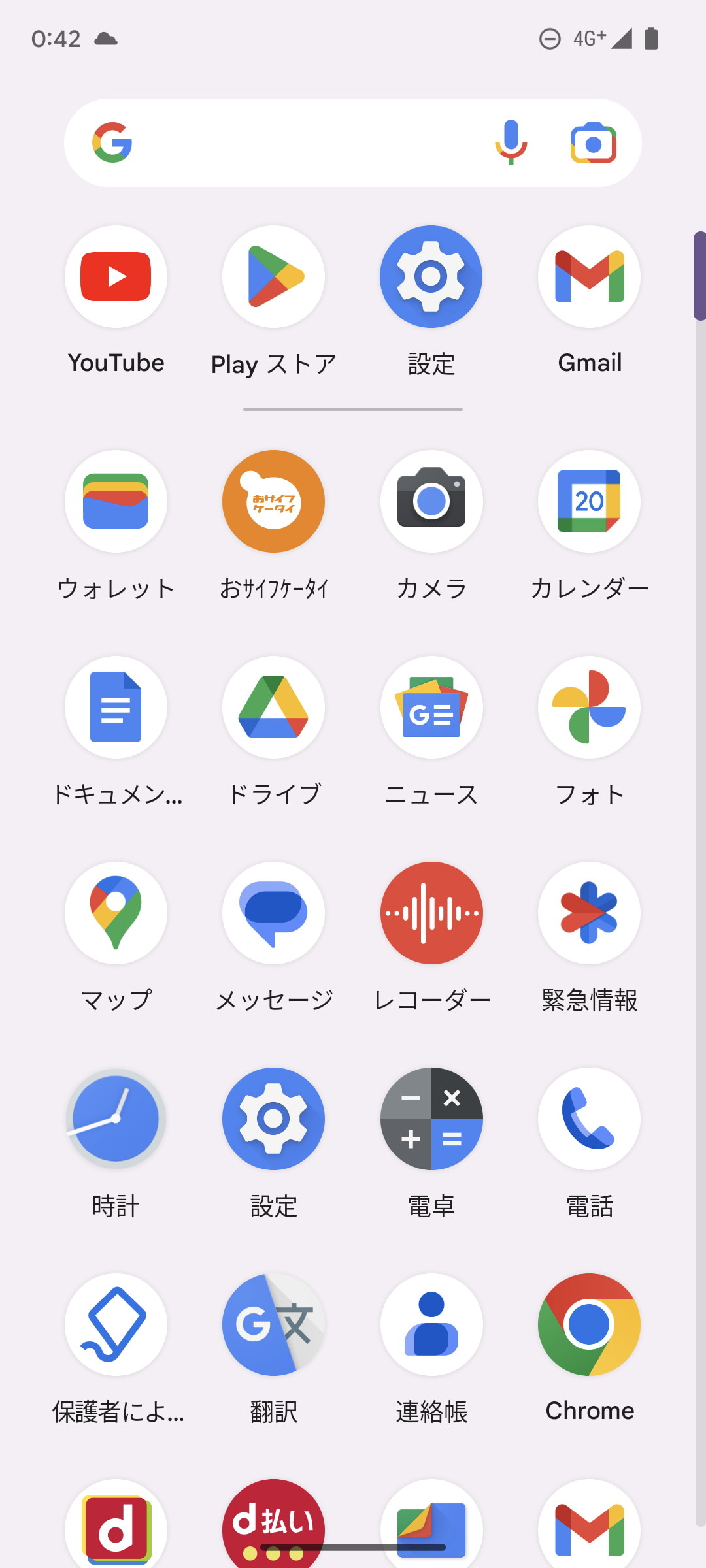
Task: Open the おサイフケータイ app
Action: 273,501
